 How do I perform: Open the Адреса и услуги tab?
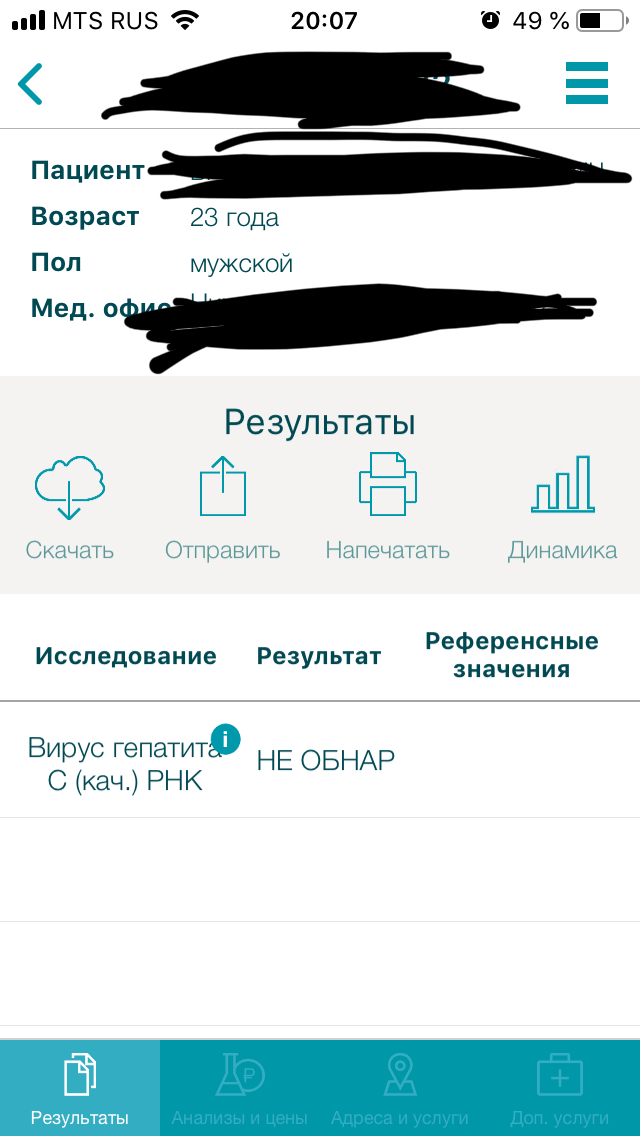coord(400,1088)
